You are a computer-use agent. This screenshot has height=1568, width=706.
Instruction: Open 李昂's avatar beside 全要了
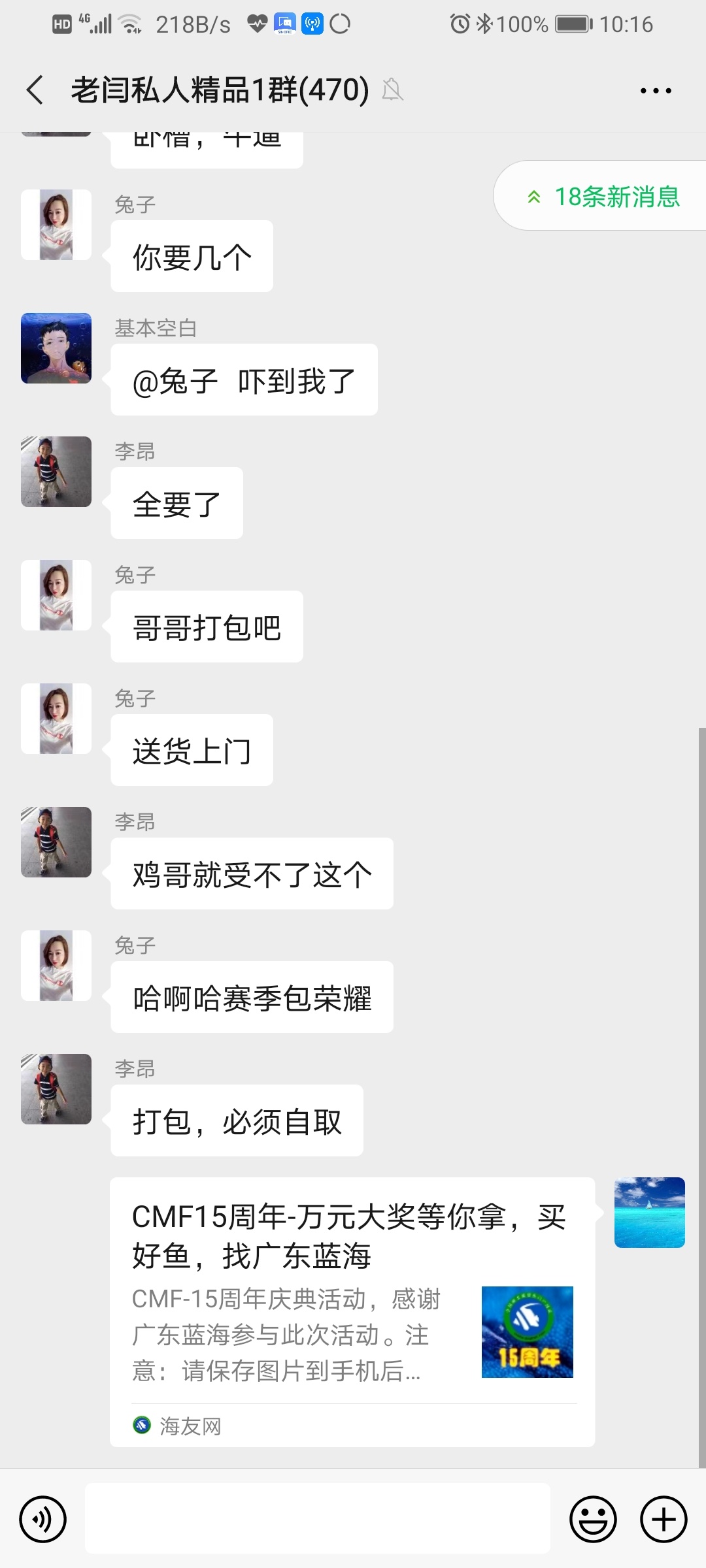56,472
